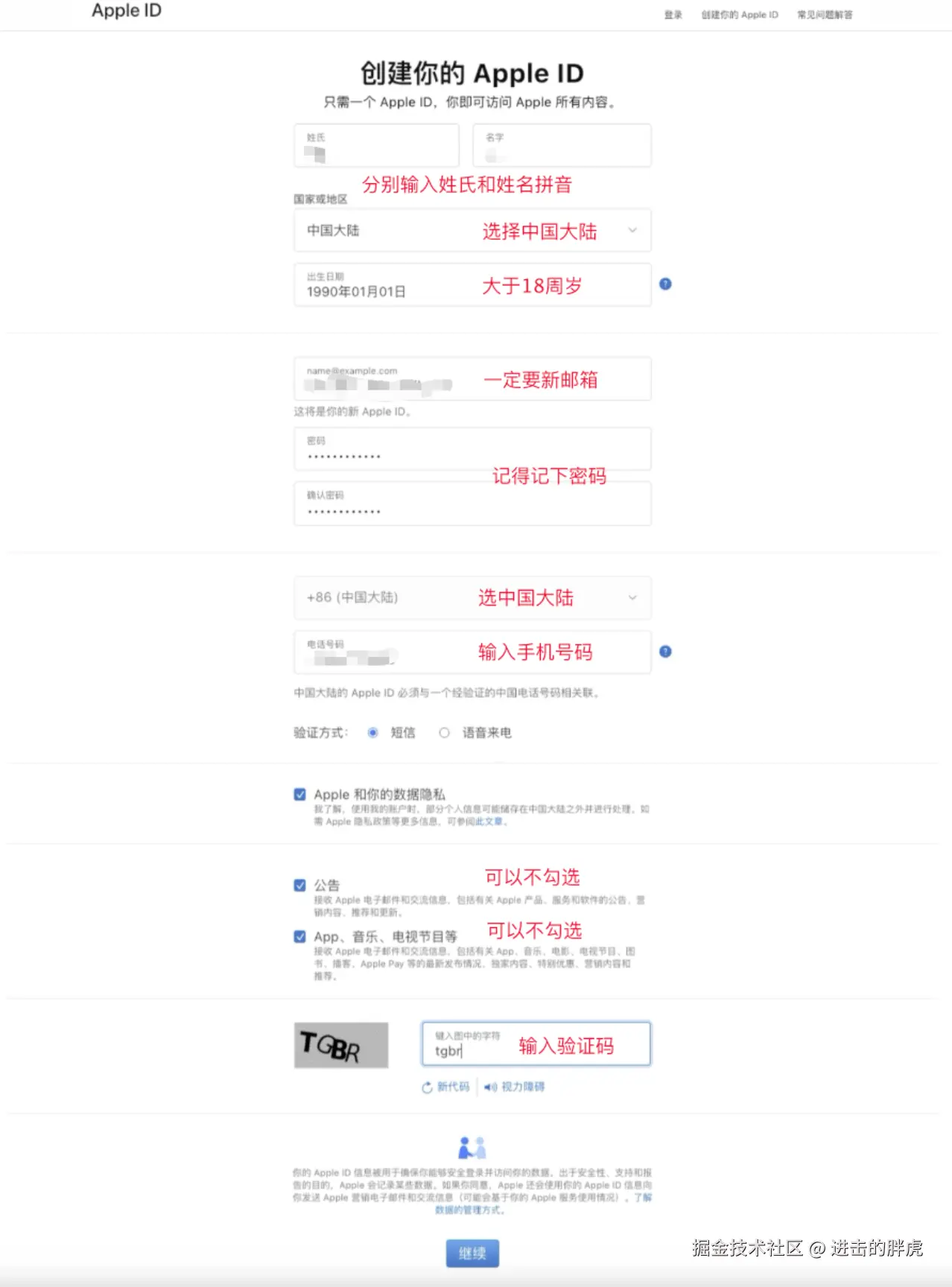Open the help icon beside 电话号码
The image size is (952, 1287).
[x=665, y=652]
